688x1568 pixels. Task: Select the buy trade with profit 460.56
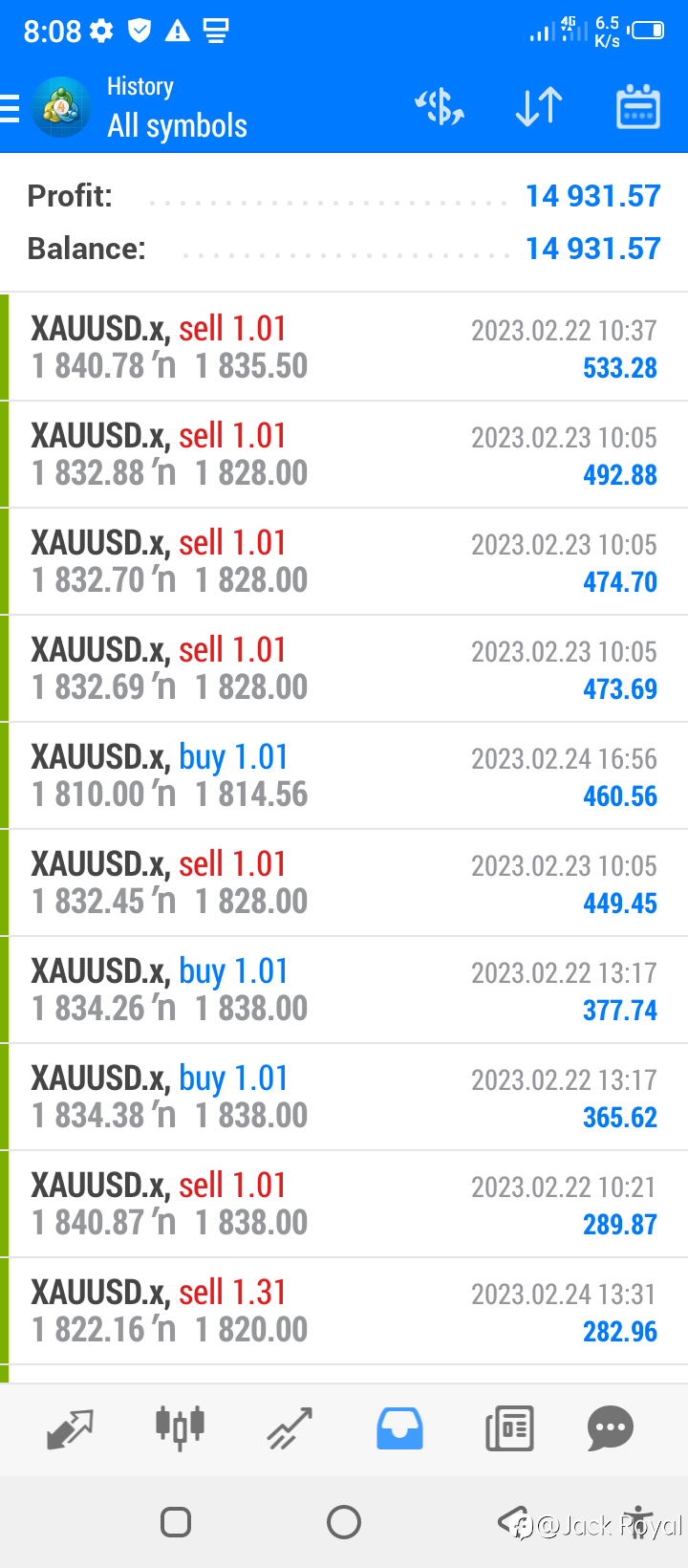coord(344,775)
